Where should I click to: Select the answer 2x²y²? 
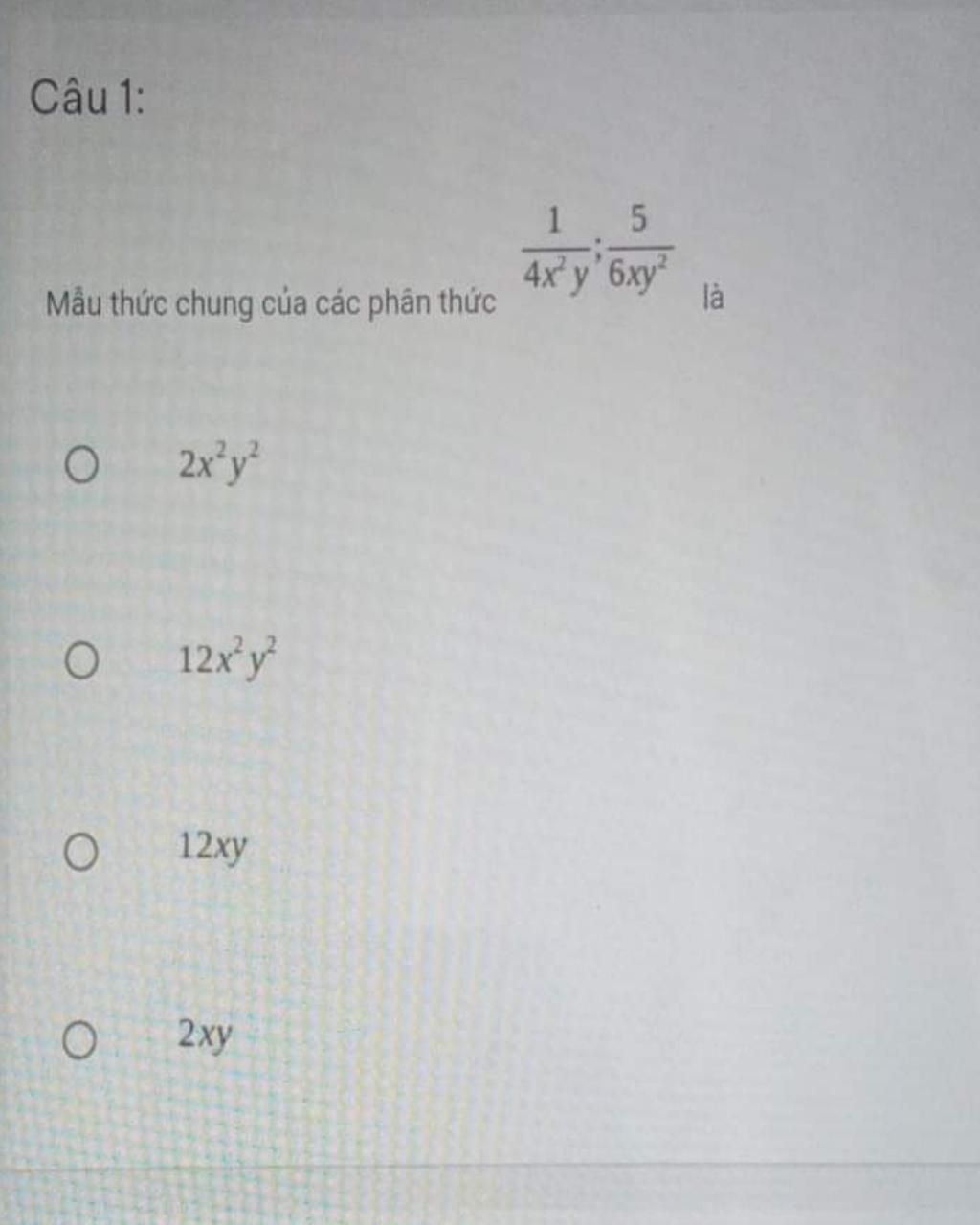click(81, 465)
